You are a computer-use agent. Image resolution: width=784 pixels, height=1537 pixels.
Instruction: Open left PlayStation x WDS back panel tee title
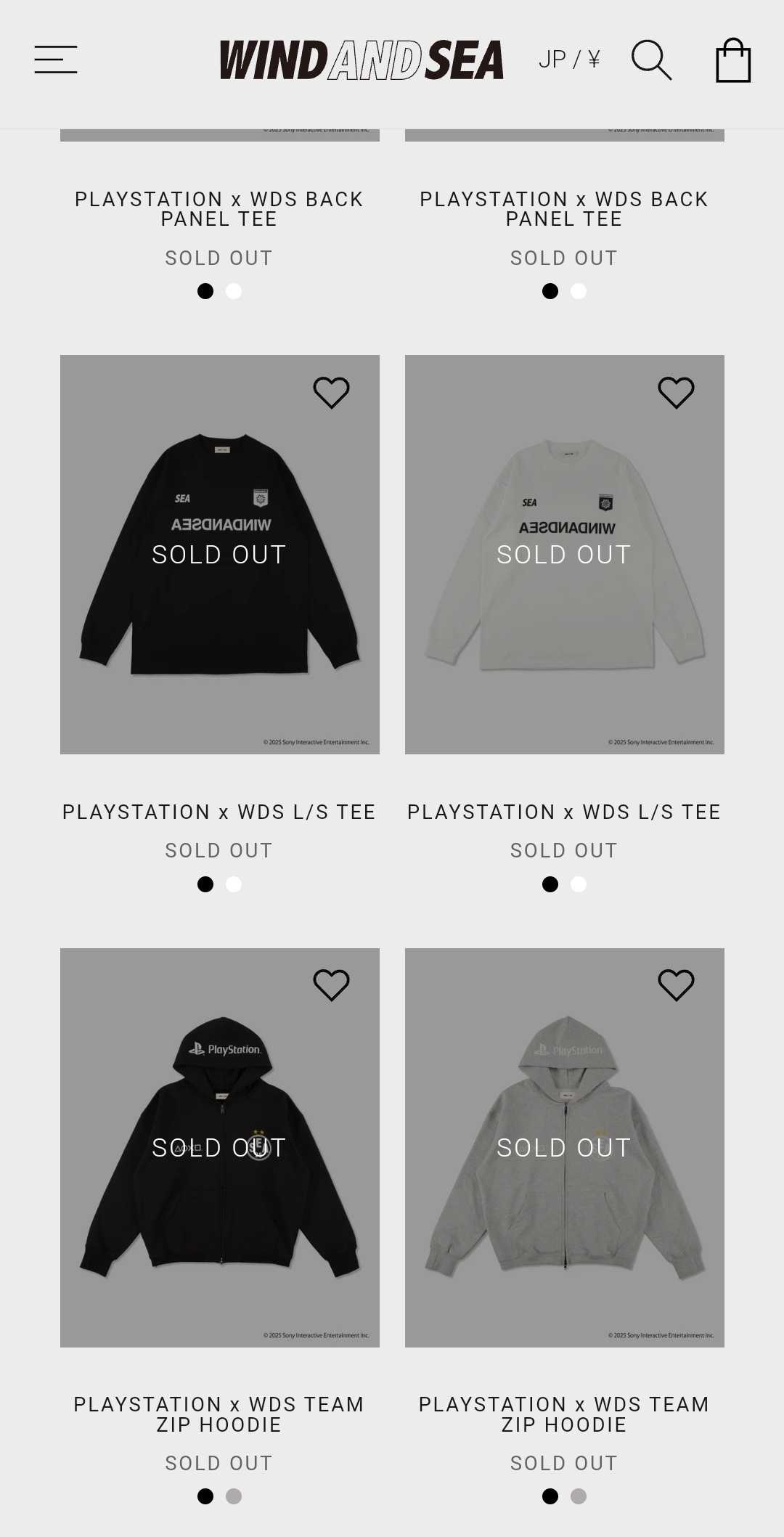[x=219, y=209]
